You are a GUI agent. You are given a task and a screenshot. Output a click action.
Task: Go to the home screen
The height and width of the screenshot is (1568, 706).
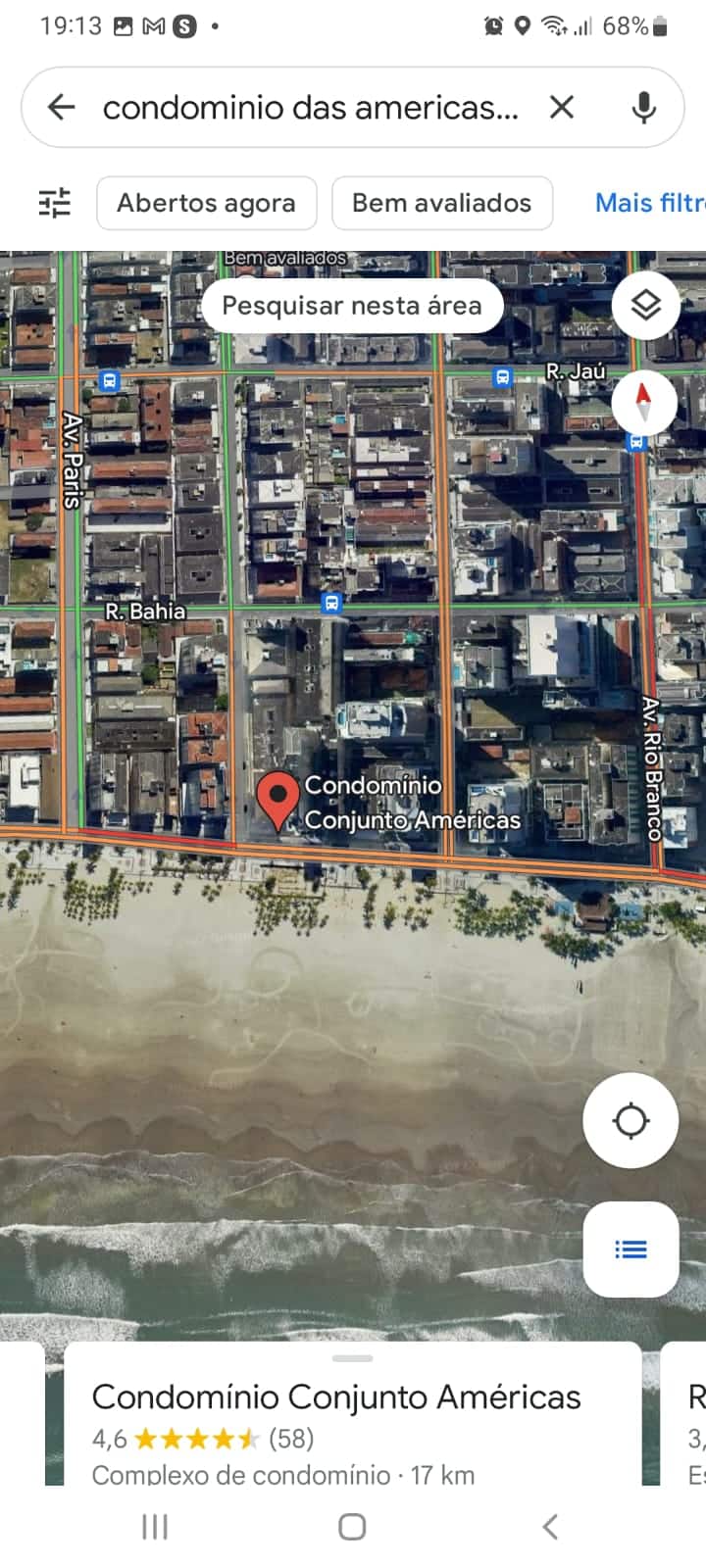[x=352, y=1526]
